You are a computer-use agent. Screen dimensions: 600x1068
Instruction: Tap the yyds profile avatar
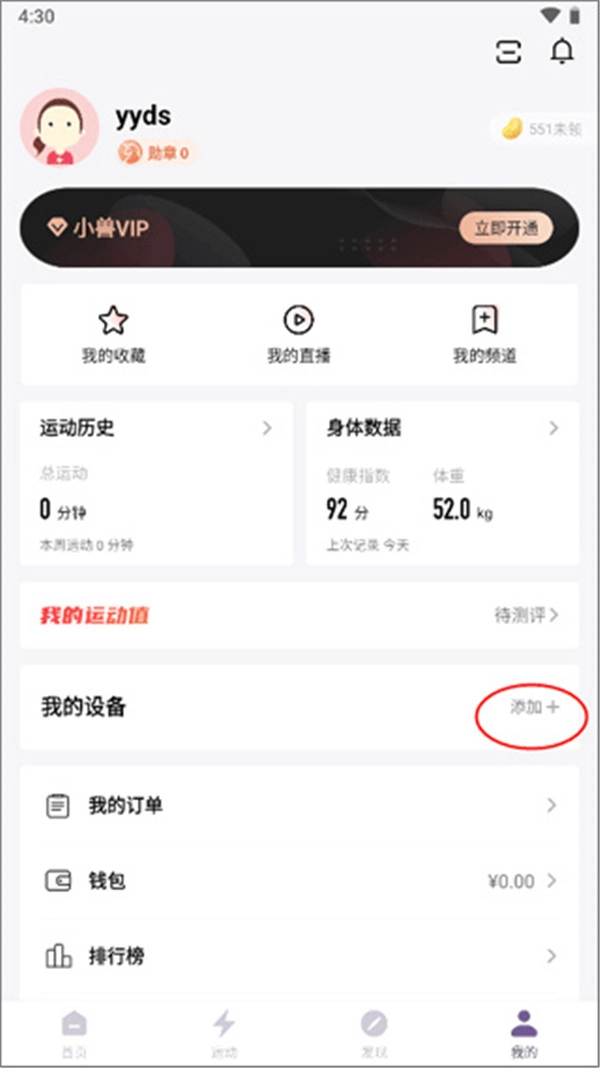click(59, 128)
